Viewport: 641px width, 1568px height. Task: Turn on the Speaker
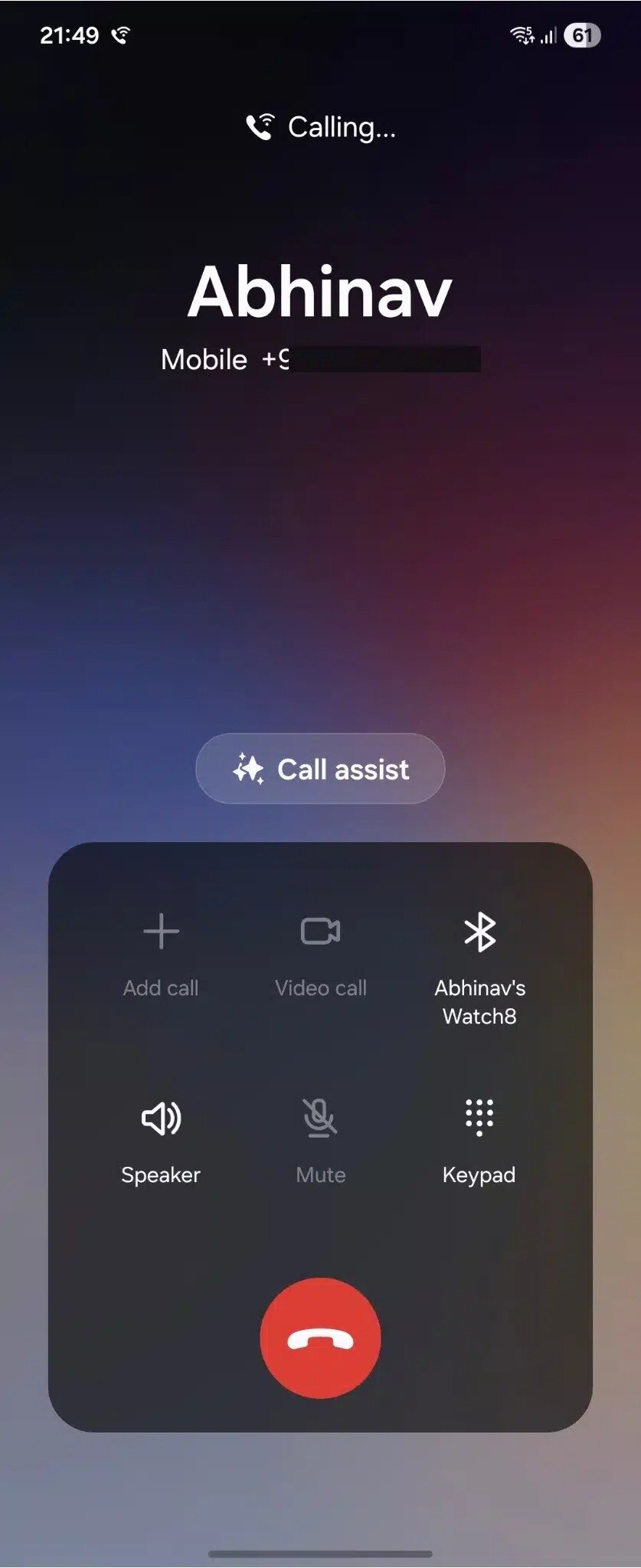click(x=161, y=1141)
